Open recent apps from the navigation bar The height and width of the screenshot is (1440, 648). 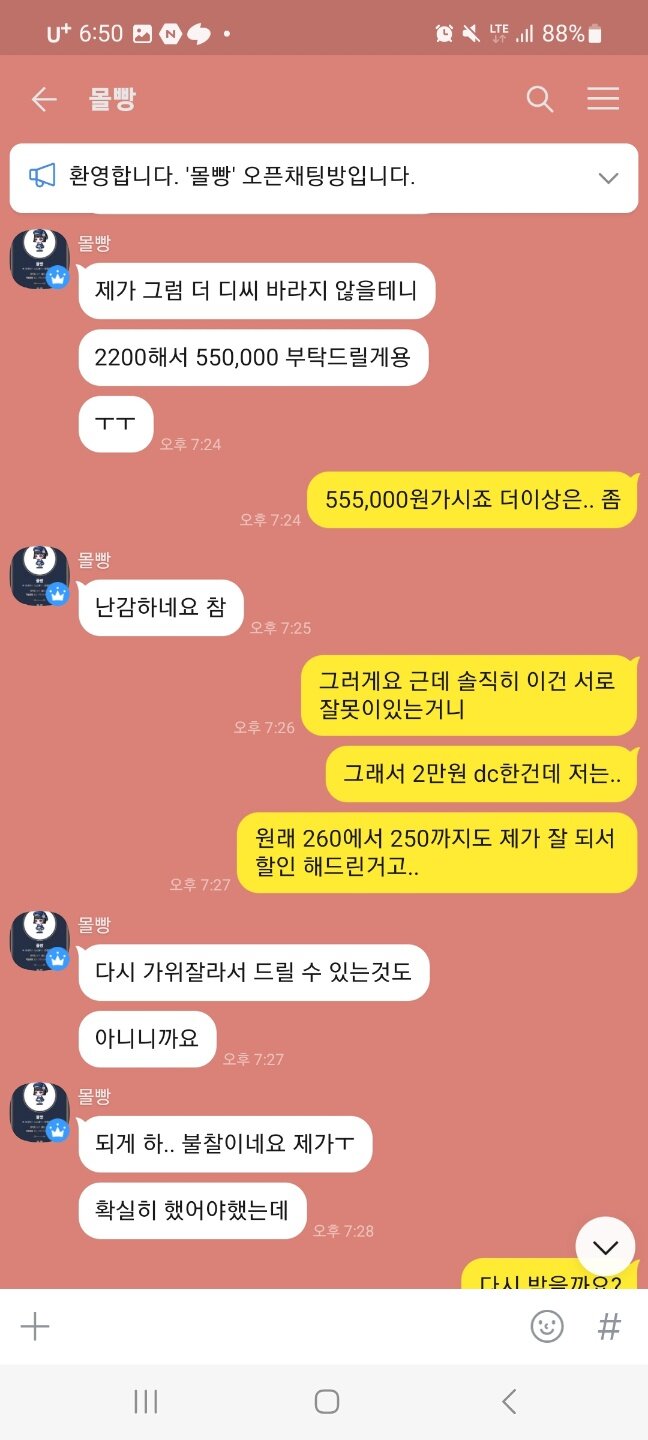[x=146, y=1402]
